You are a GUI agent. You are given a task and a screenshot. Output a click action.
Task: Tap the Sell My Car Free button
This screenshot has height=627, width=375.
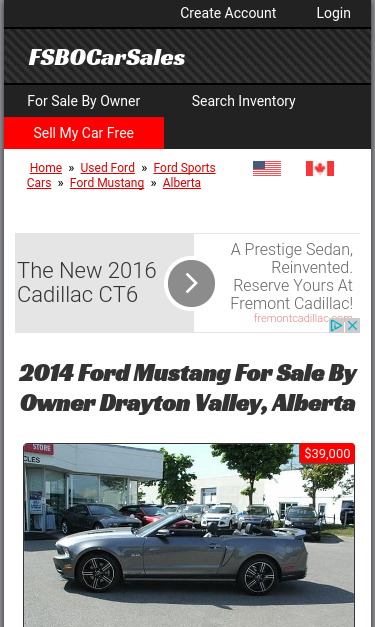point(84,133)
